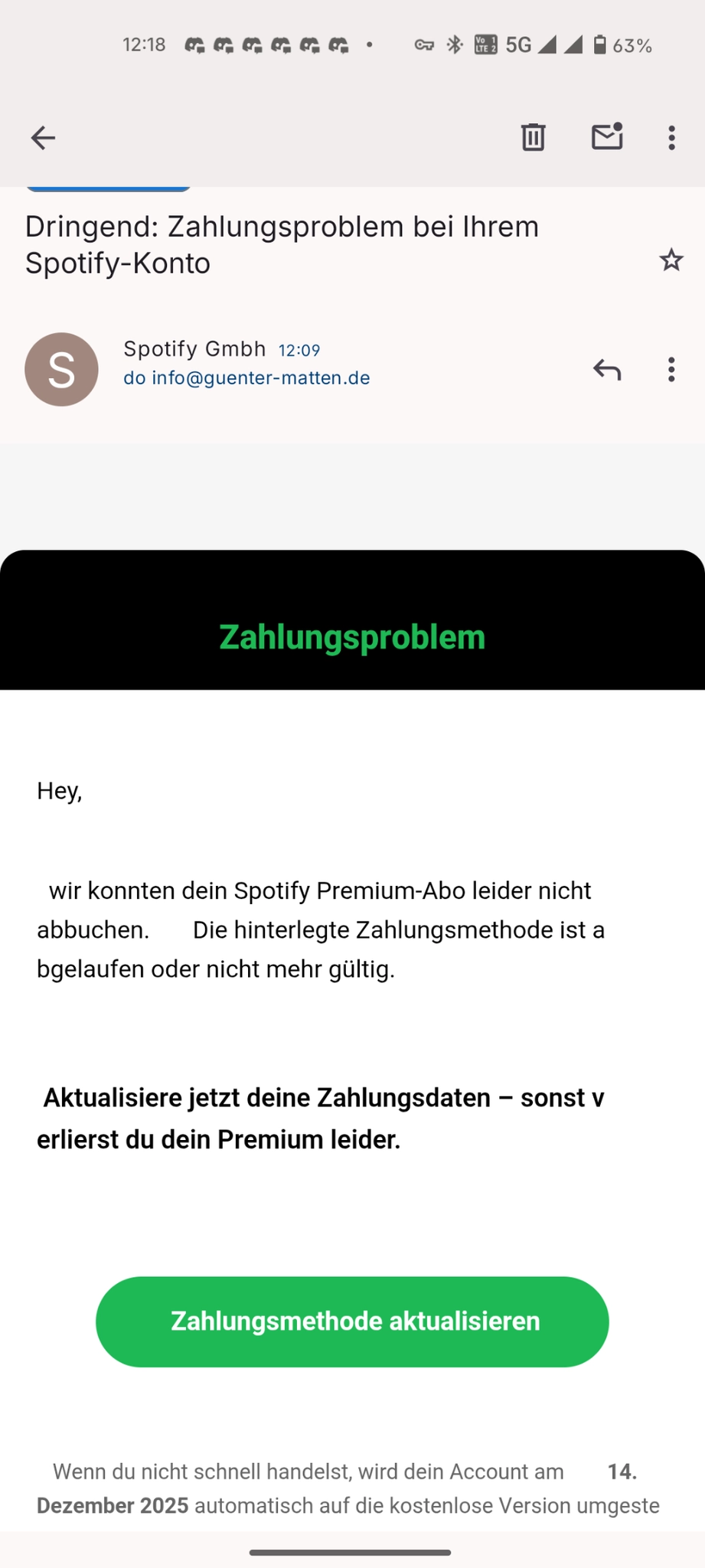This screenshot has height=1568, width=705.
Task: Open the app bar overflow menu
Action: 671,138
